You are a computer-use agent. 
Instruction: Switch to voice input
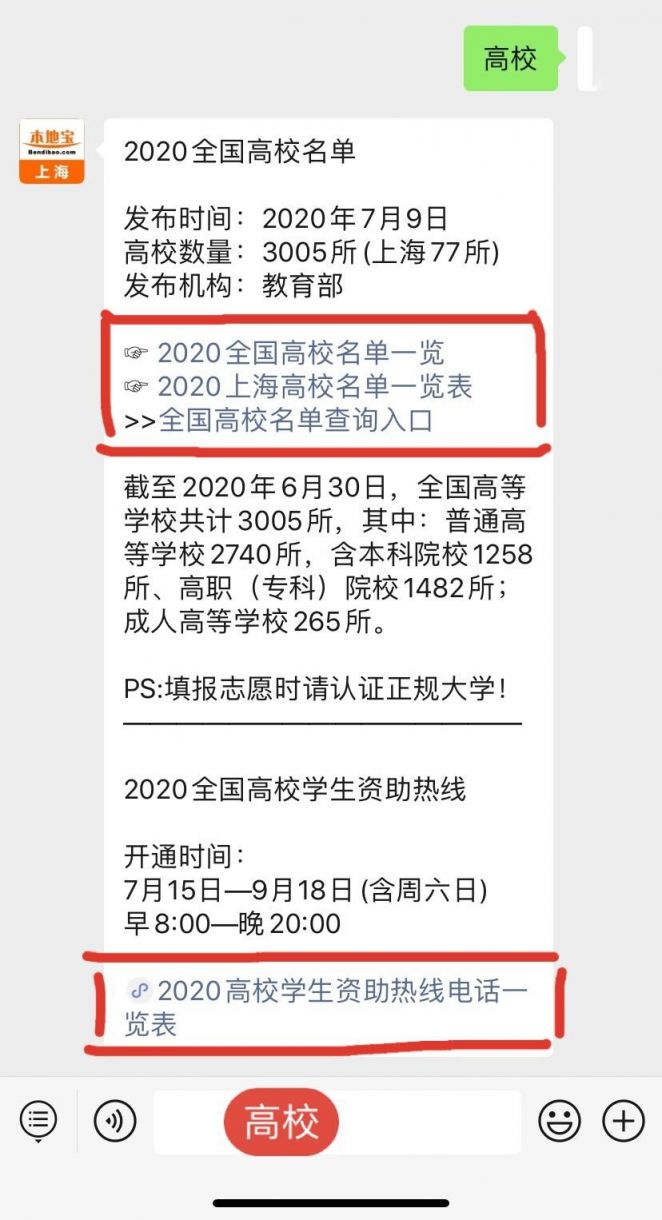click(115, 1121)
